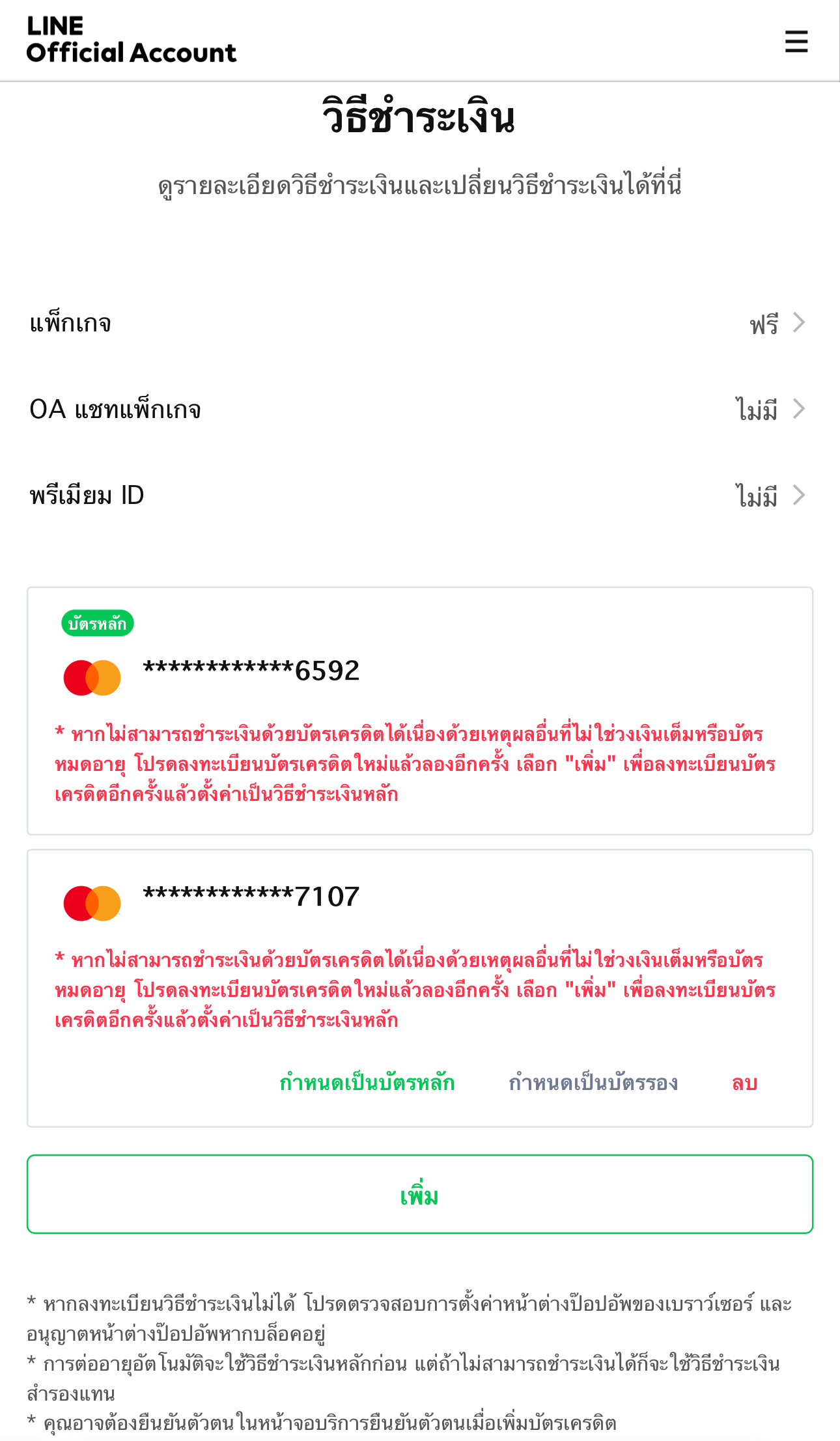
Task: Open the OA แชทแพ็กเกจ row
Action: (419, 409)
